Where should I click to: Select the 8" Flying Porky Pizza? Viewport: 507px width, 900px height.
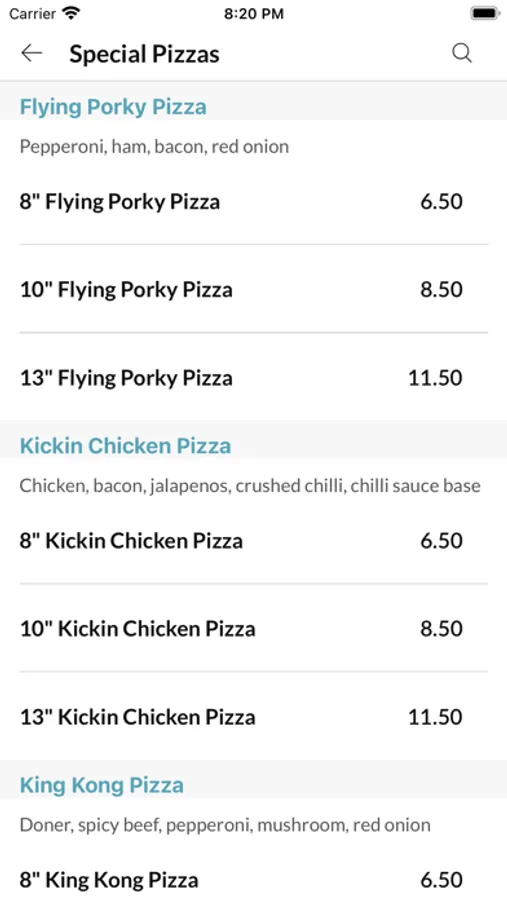tap(253, 201)
